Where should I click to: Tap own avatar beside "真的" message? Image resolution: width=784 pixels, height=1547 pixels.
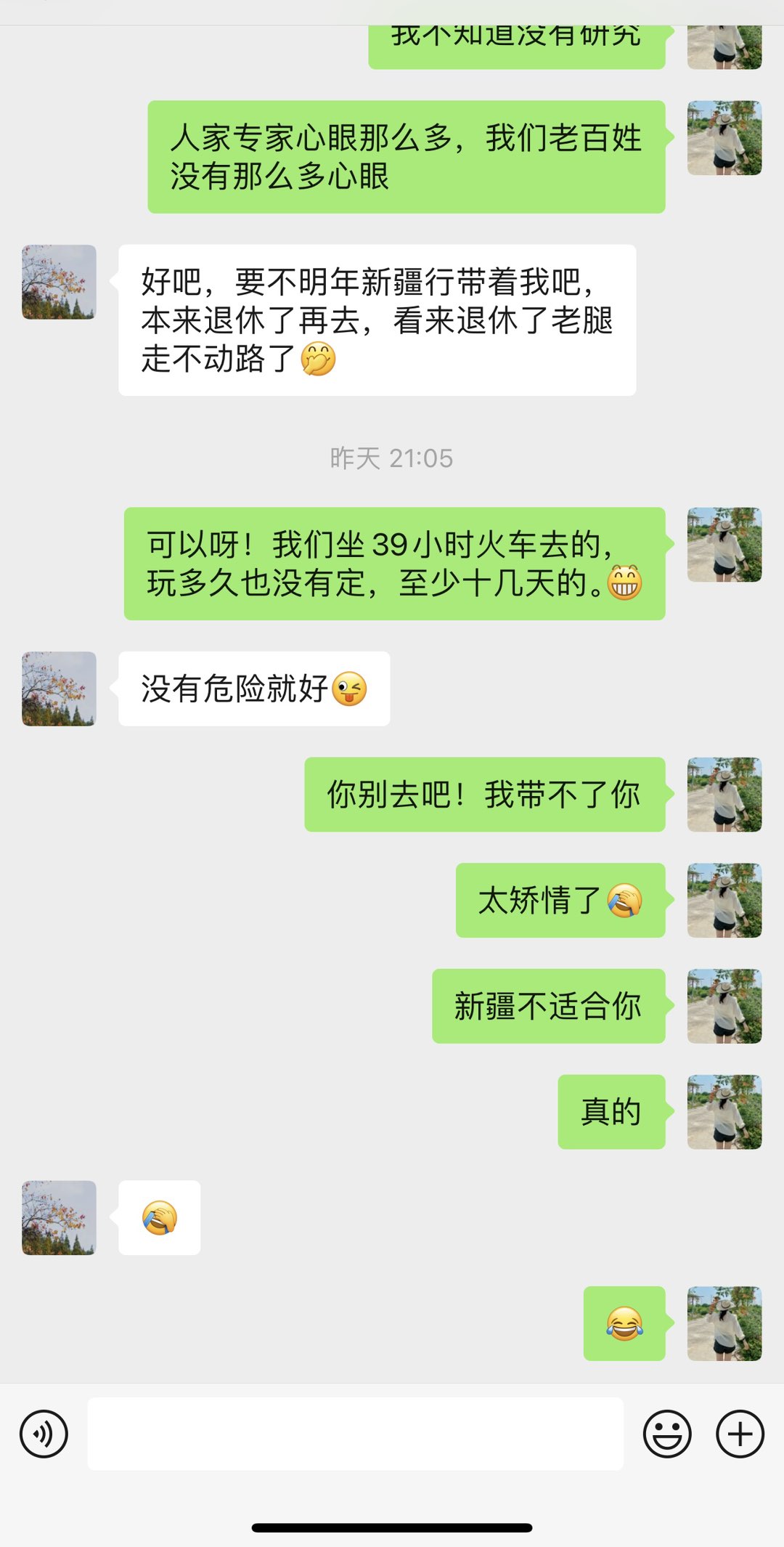click(724, 1112)
